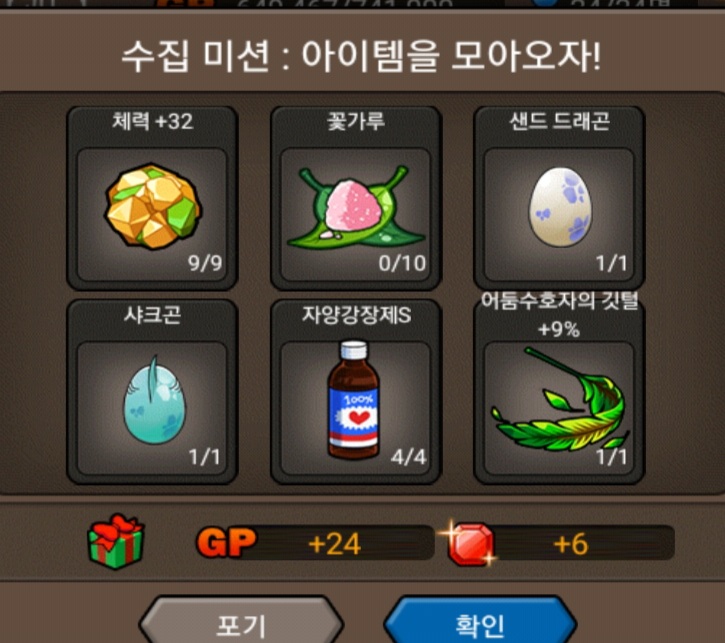Select the 샤크곤 egg card

(152, 392)
